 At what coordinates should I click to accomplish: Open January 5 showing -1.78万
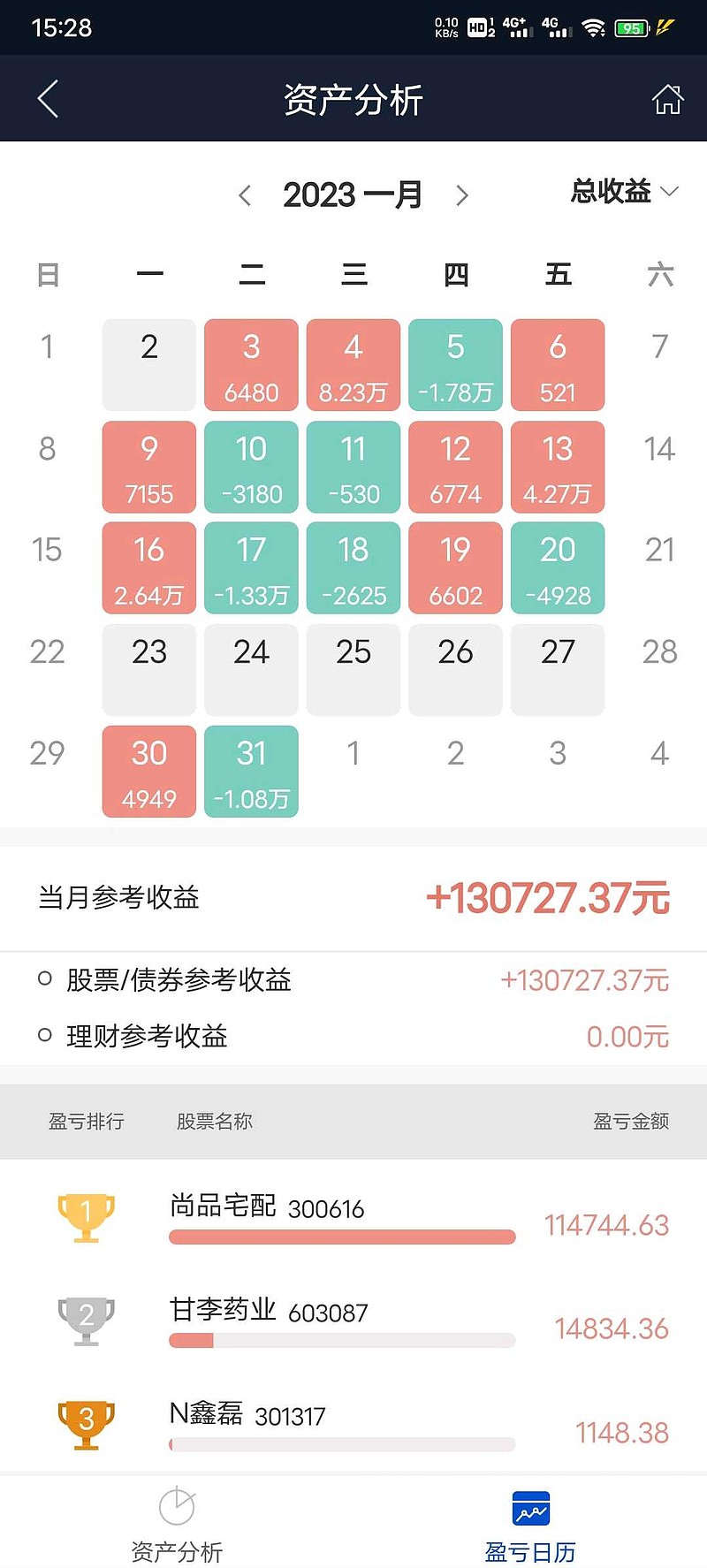coord(455,365)
